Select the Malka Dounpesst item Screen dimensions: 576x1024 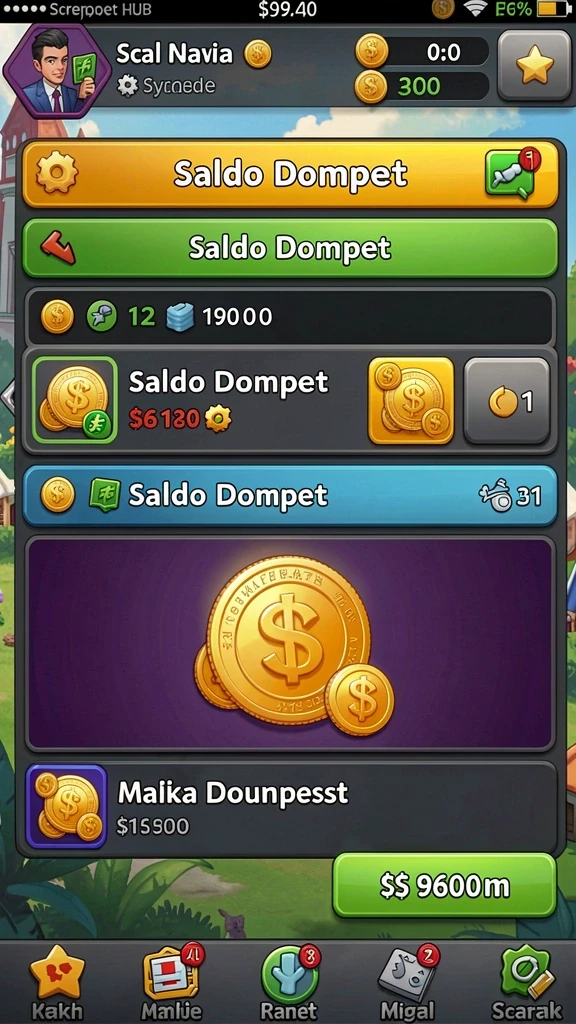tap(290, 807)
